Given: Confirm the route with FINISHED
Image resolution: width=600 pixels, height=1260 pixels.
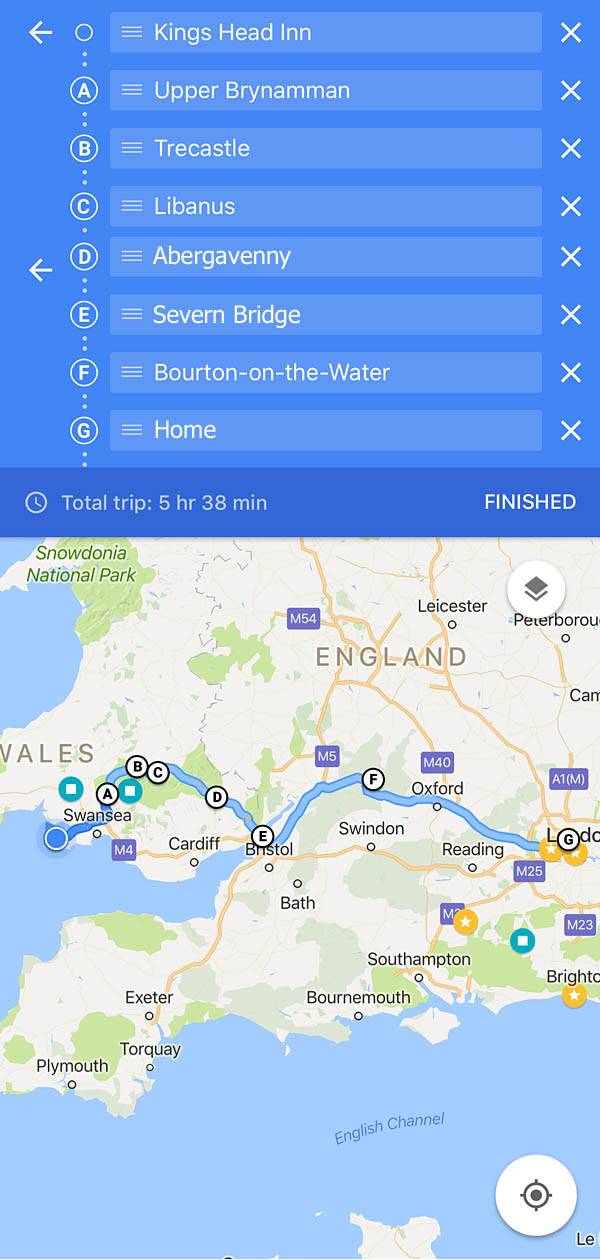Looking at the screenshot, I should 530,502.
